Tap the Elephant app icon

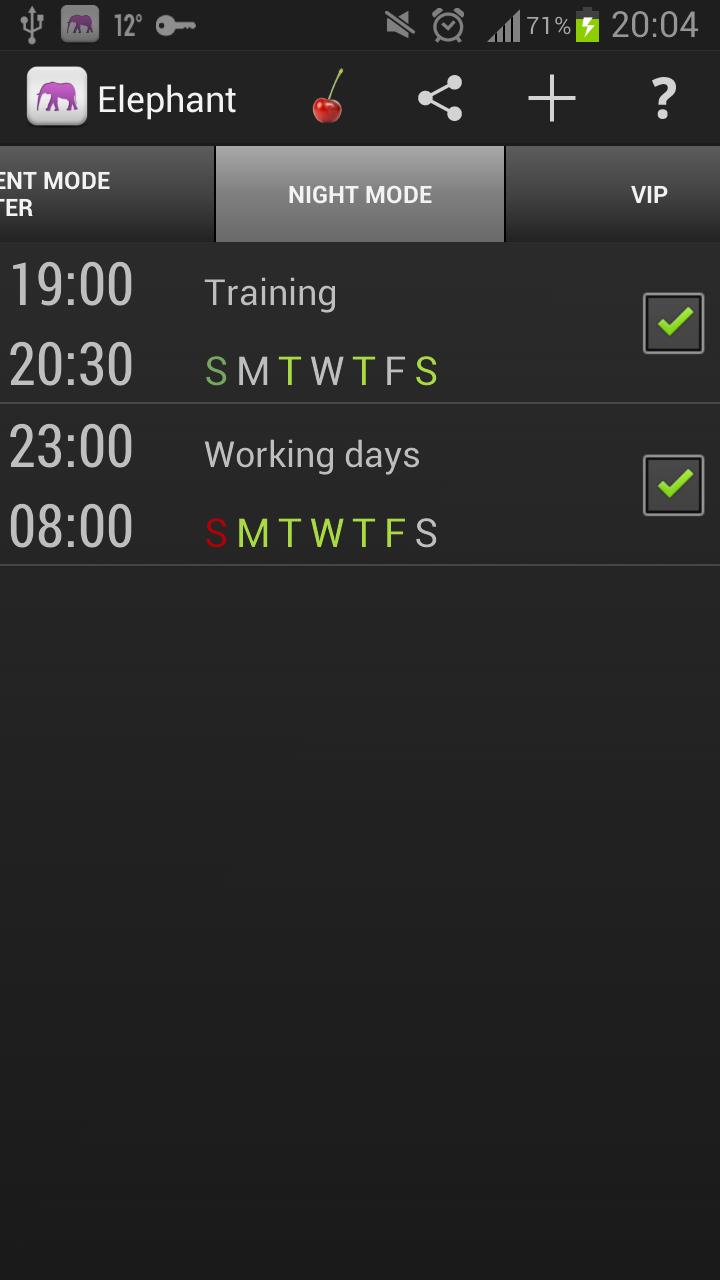click(57, 97)
